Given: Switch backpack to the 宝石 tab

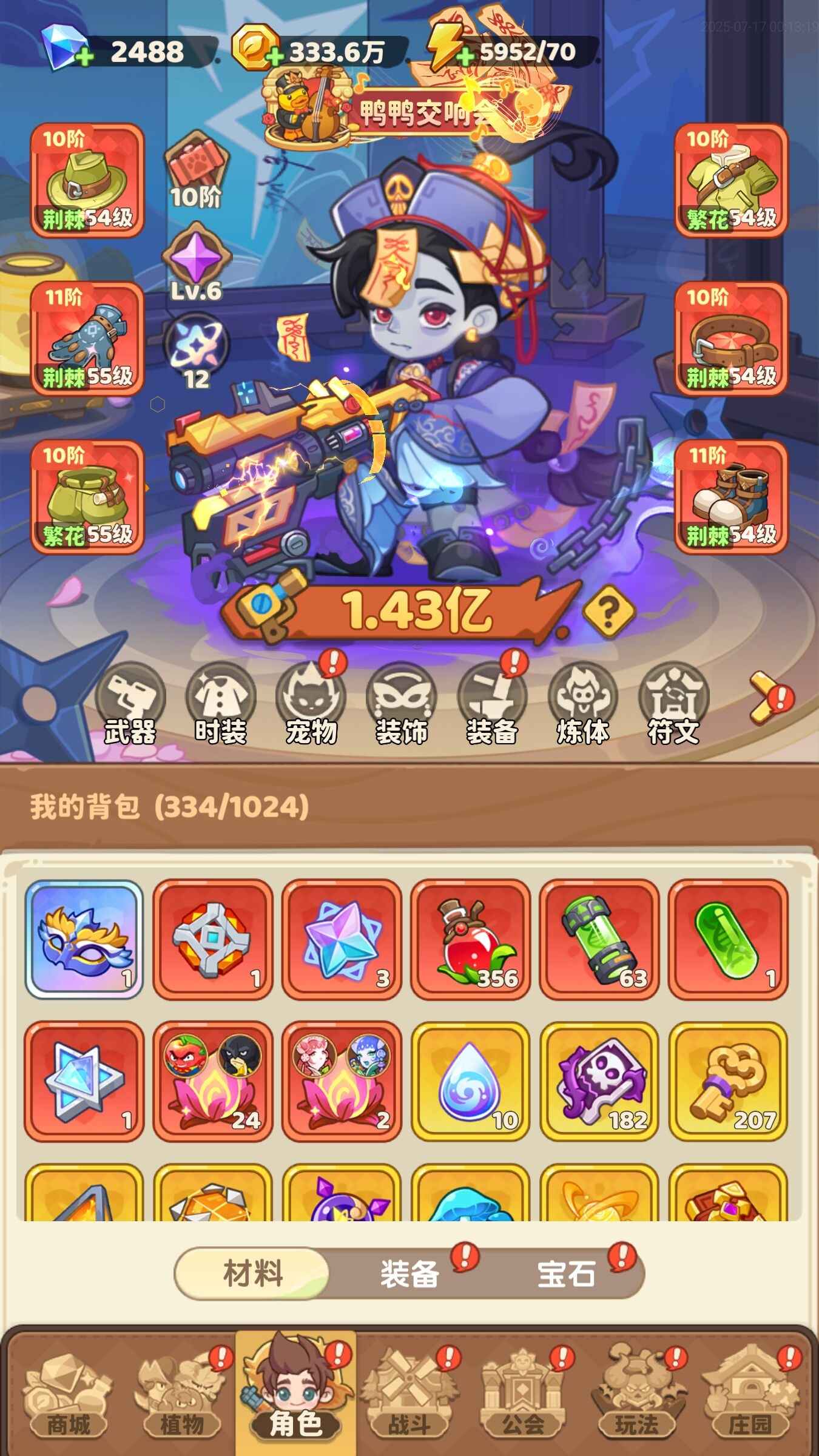Looking at the screenshot, I should [565, 1274].
